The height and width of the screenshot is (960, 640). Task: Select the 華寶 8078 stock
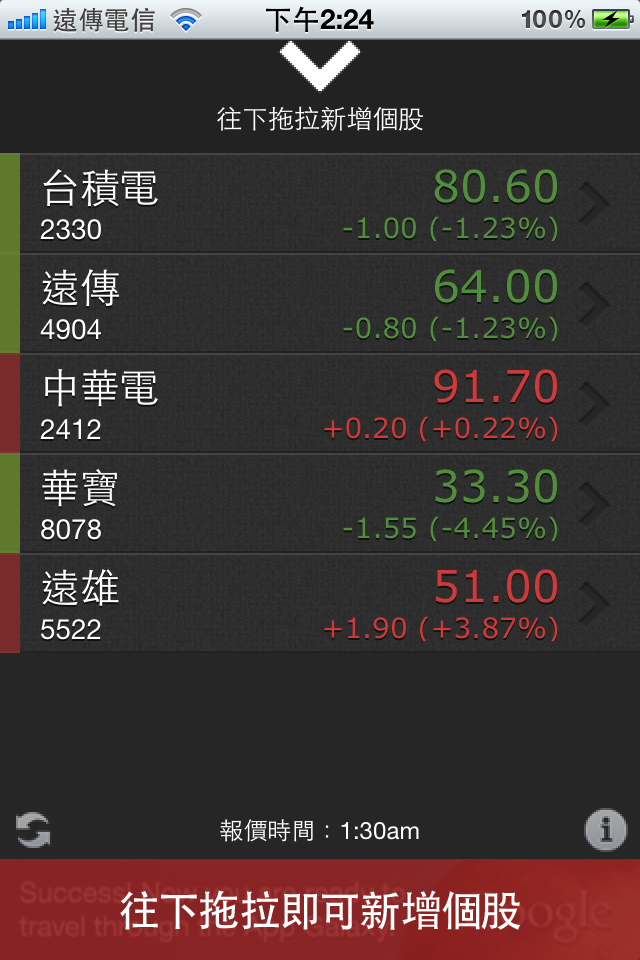coord(320,503)
